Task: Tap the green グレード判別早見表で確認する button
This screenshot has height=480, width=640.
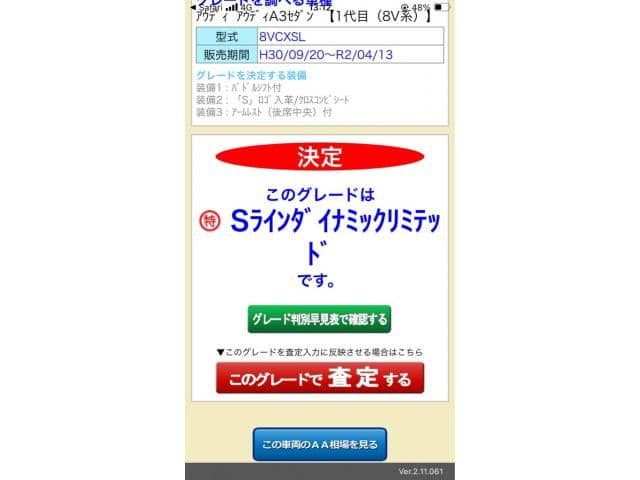Action: point(319,319)
